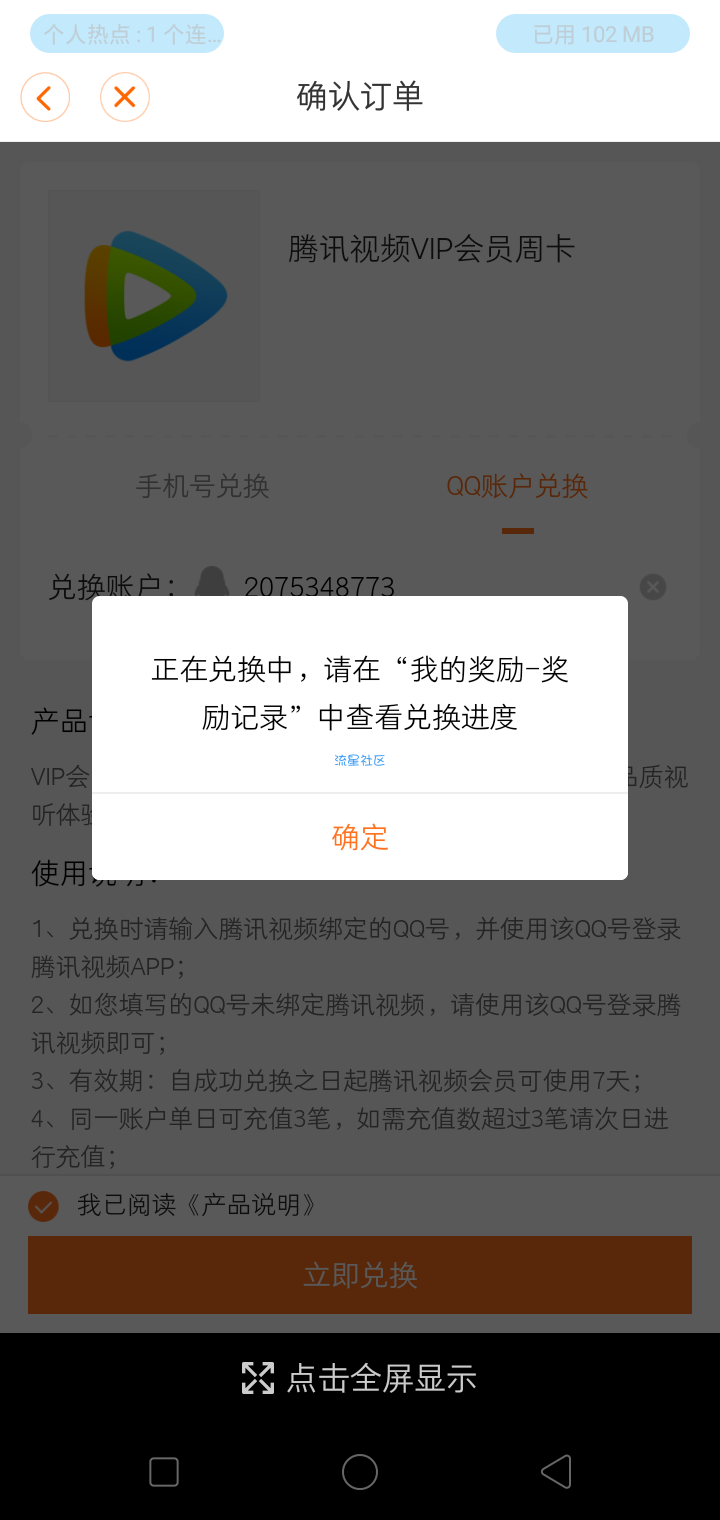Open recent apps overview
The image size is (720, 1520).
(164, 1472)
